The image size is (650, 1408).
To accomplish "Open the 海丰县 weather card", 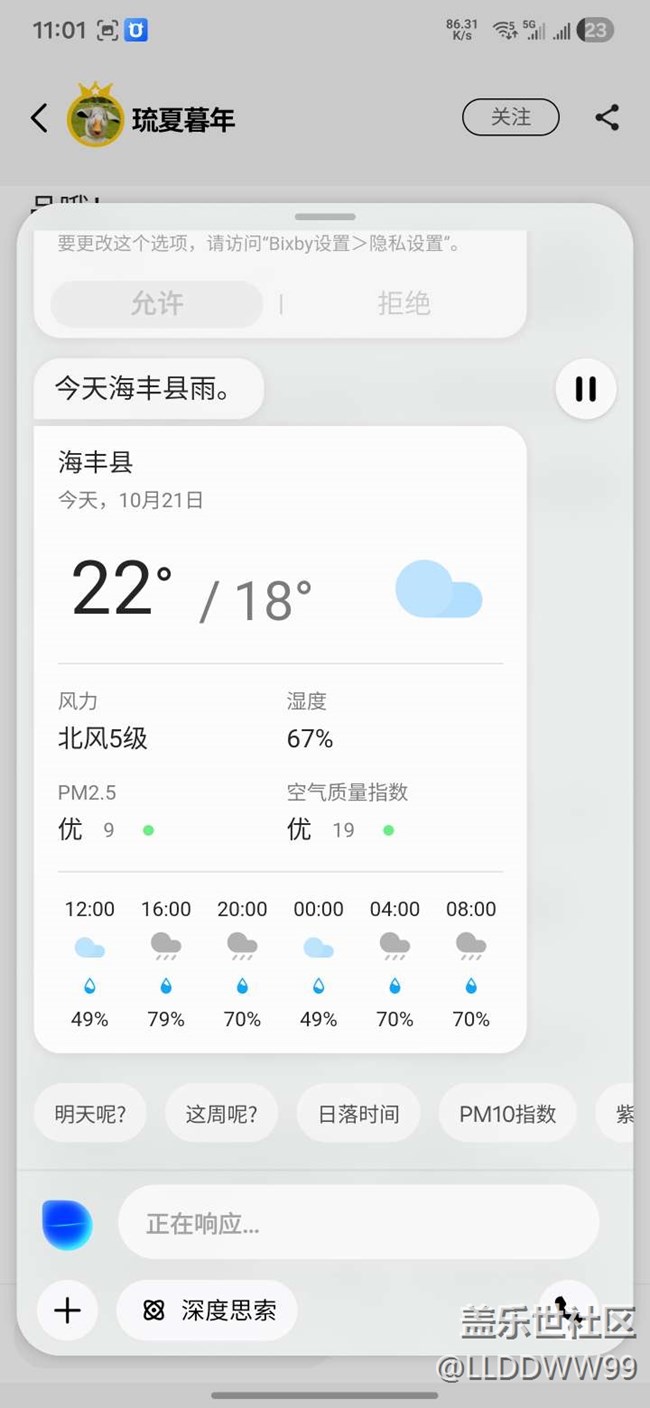I will pos(280,600).
